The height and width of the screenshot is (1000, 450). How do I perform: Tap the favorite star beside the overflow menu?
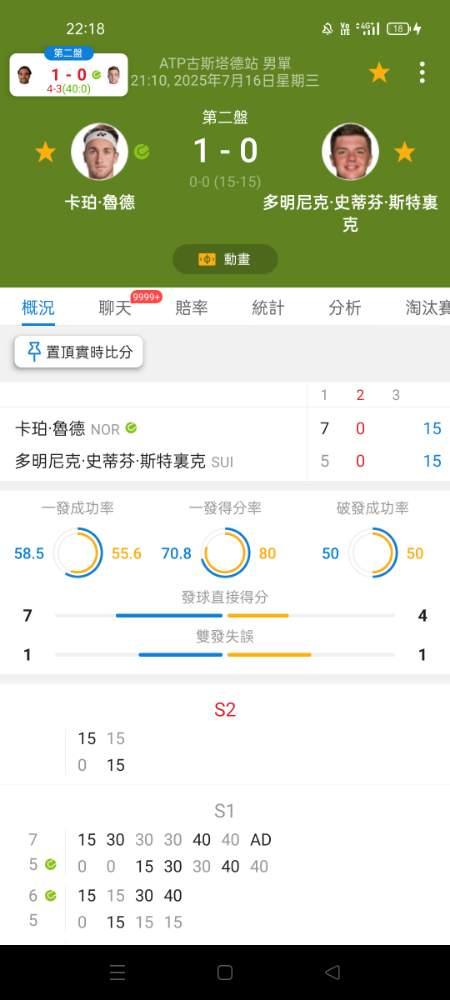379,73
